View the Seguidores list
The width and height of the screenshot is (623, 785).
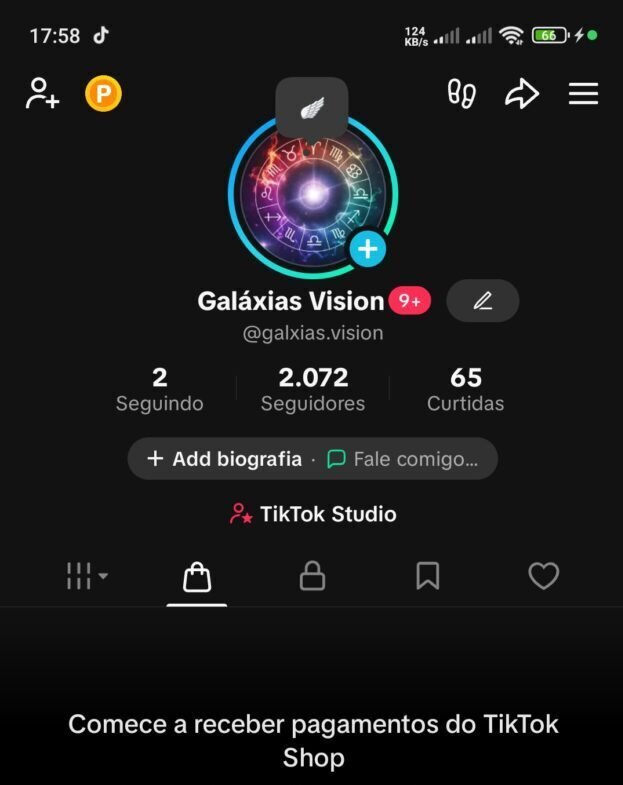click(313, 389)
